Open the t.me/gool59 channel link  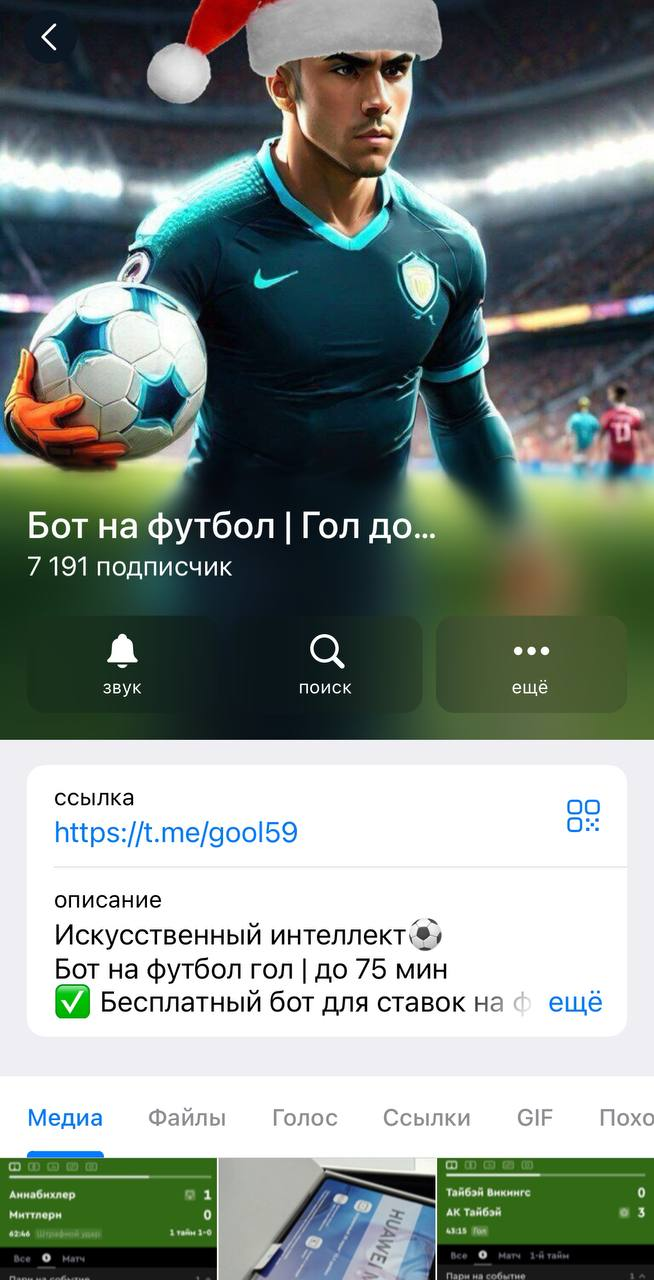pyautogui.click(x=176, y=832)
